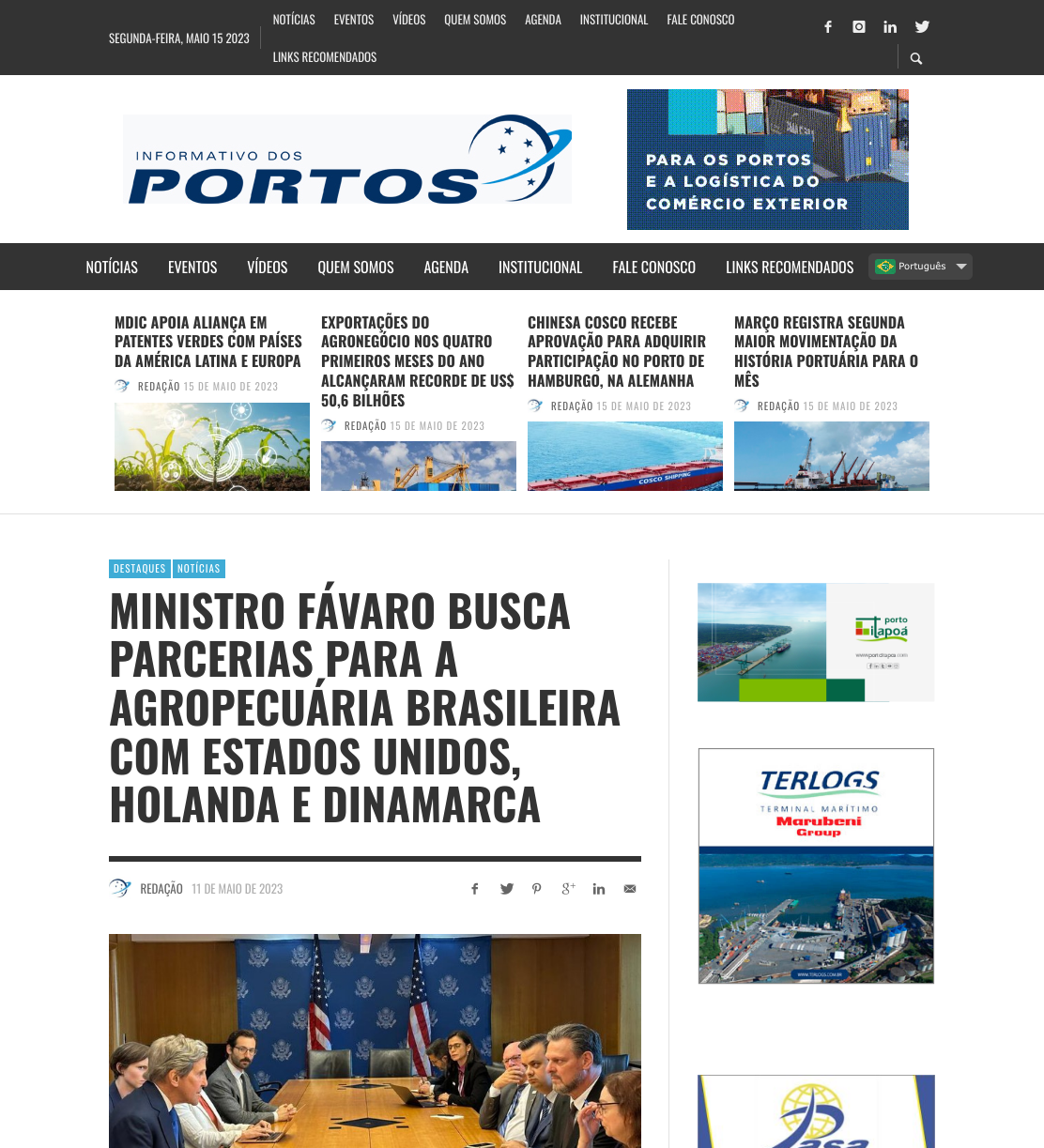Share the article on Google Plus
Screen dimensions: 1044x1148
(568, 889)
